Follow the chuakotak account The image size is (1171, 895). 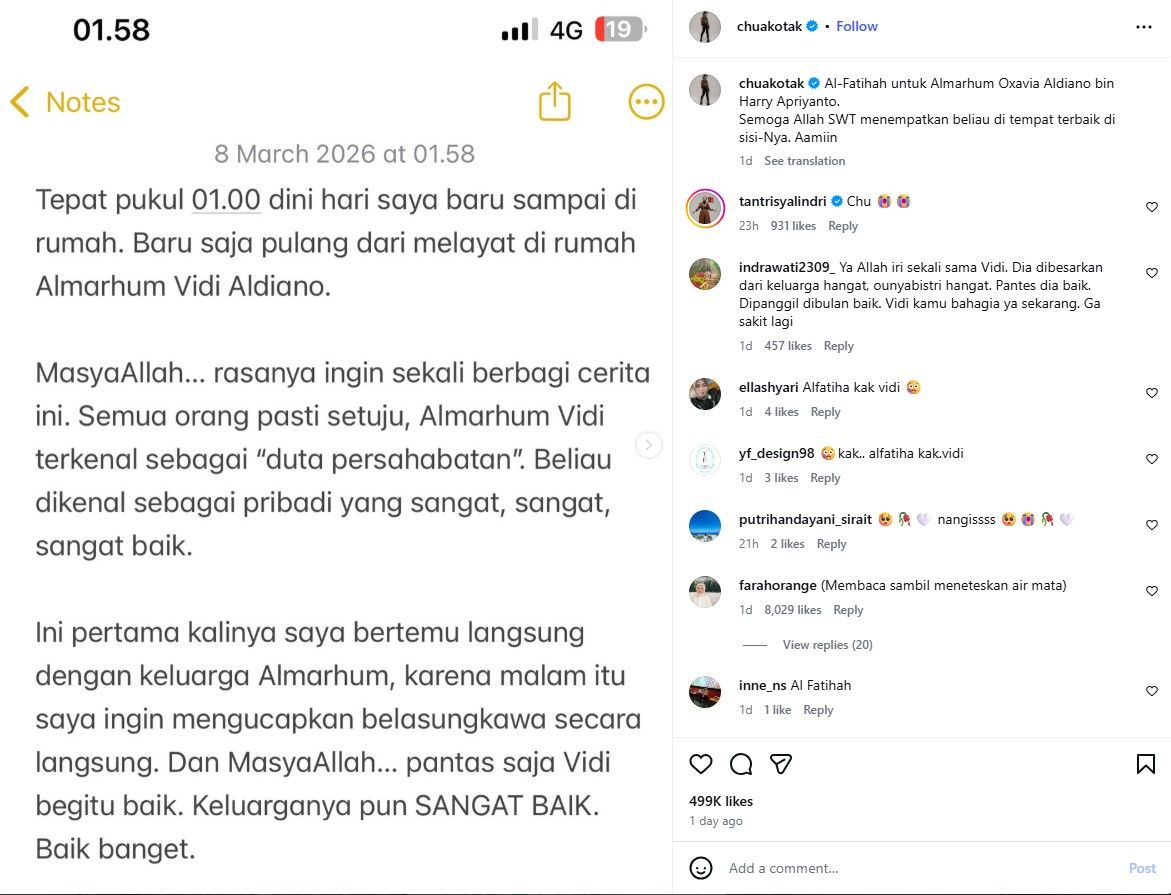point(856,27)
